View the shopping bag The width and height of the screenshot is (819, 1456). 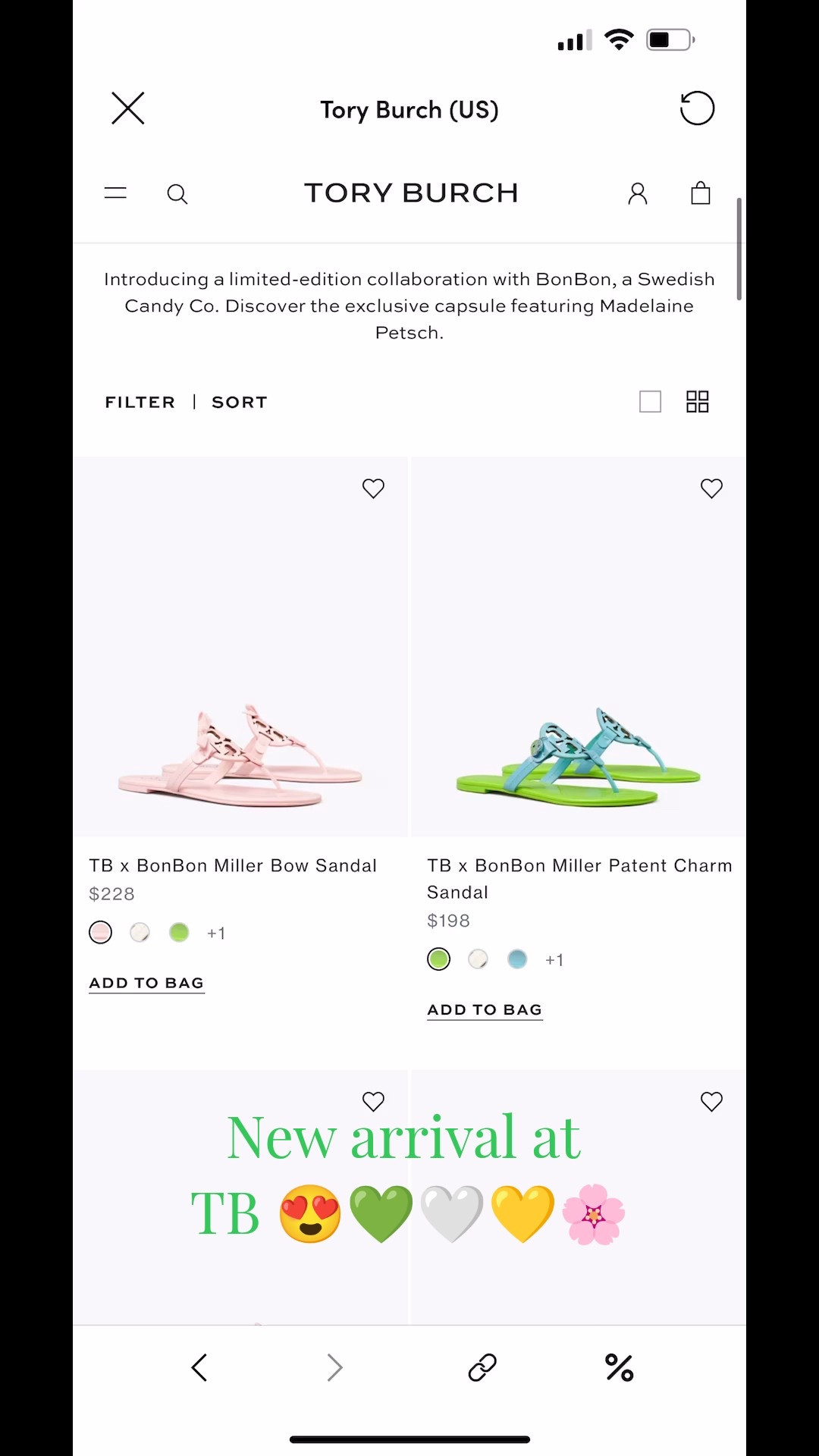[701, 193]
